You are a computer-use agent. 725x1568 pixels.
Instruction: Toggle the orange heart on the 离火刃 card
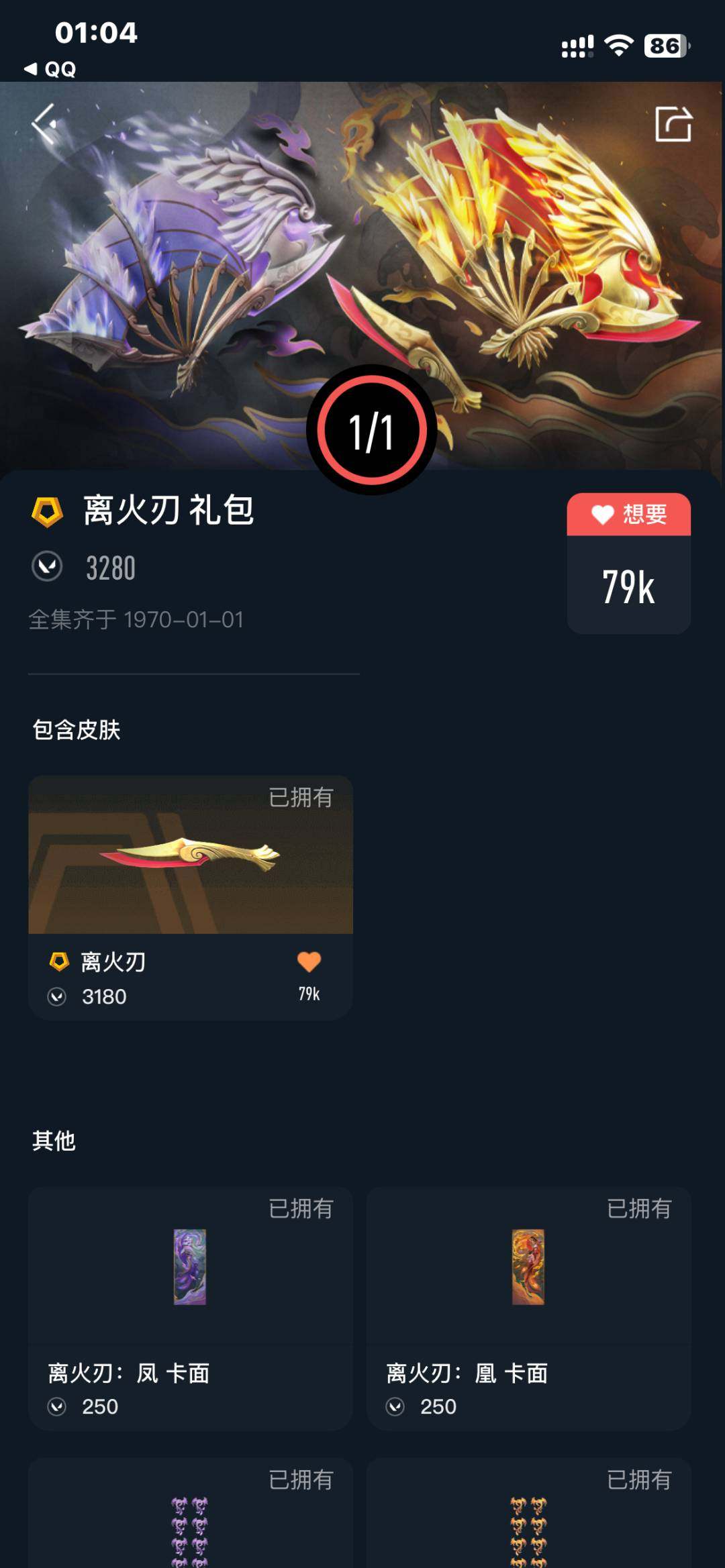(x=308, y=962)
